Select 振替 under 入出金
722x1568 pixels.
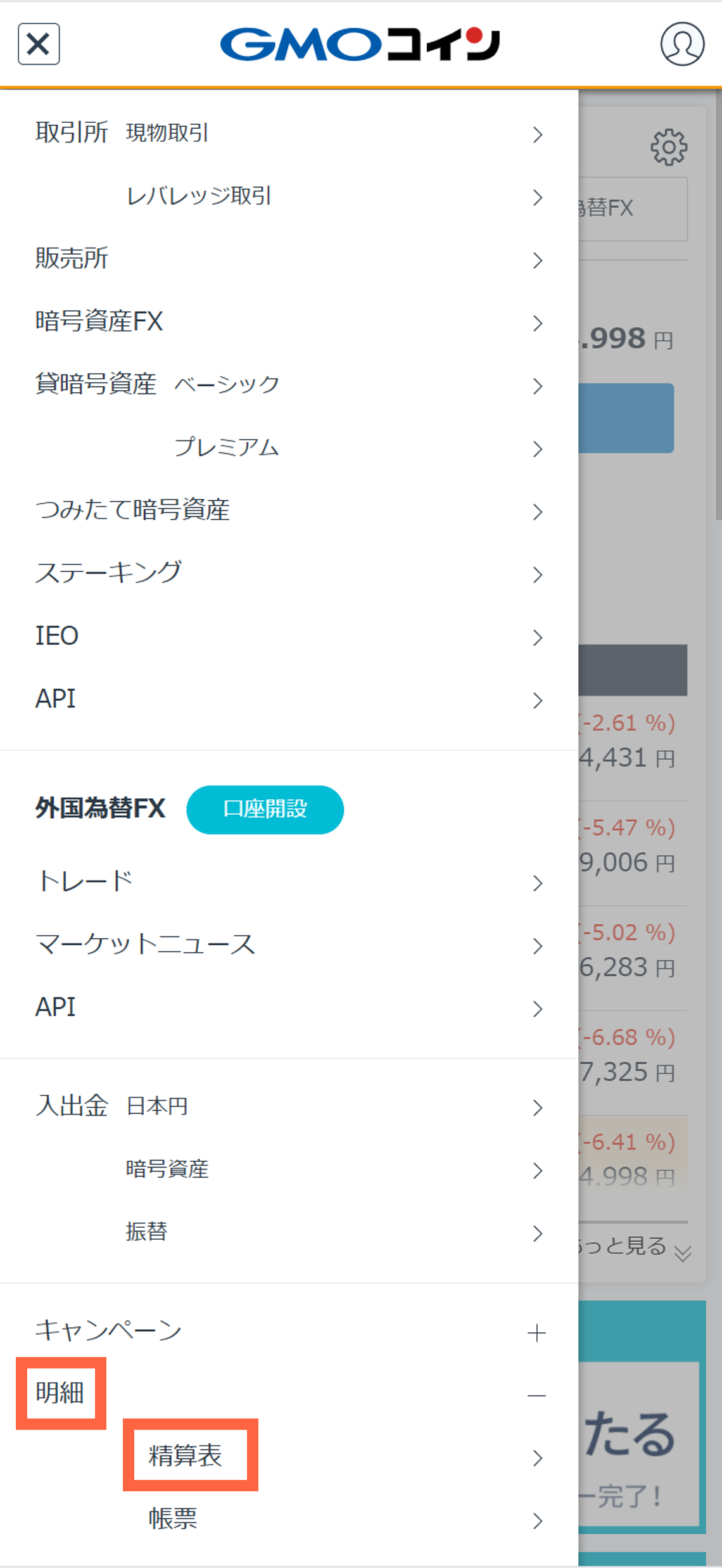pos(289,1232)
